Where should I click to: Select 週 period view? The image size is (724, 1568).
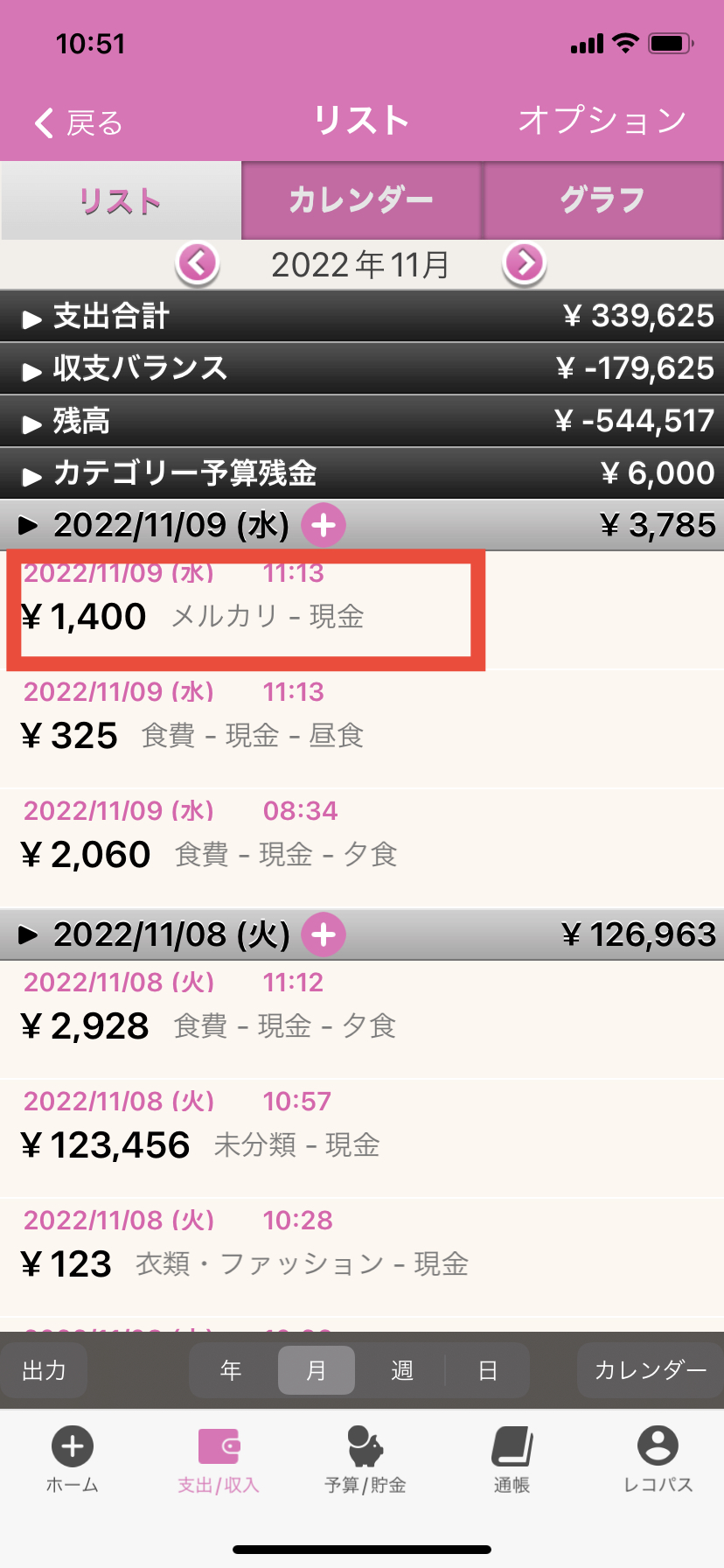click(401, 1370)
